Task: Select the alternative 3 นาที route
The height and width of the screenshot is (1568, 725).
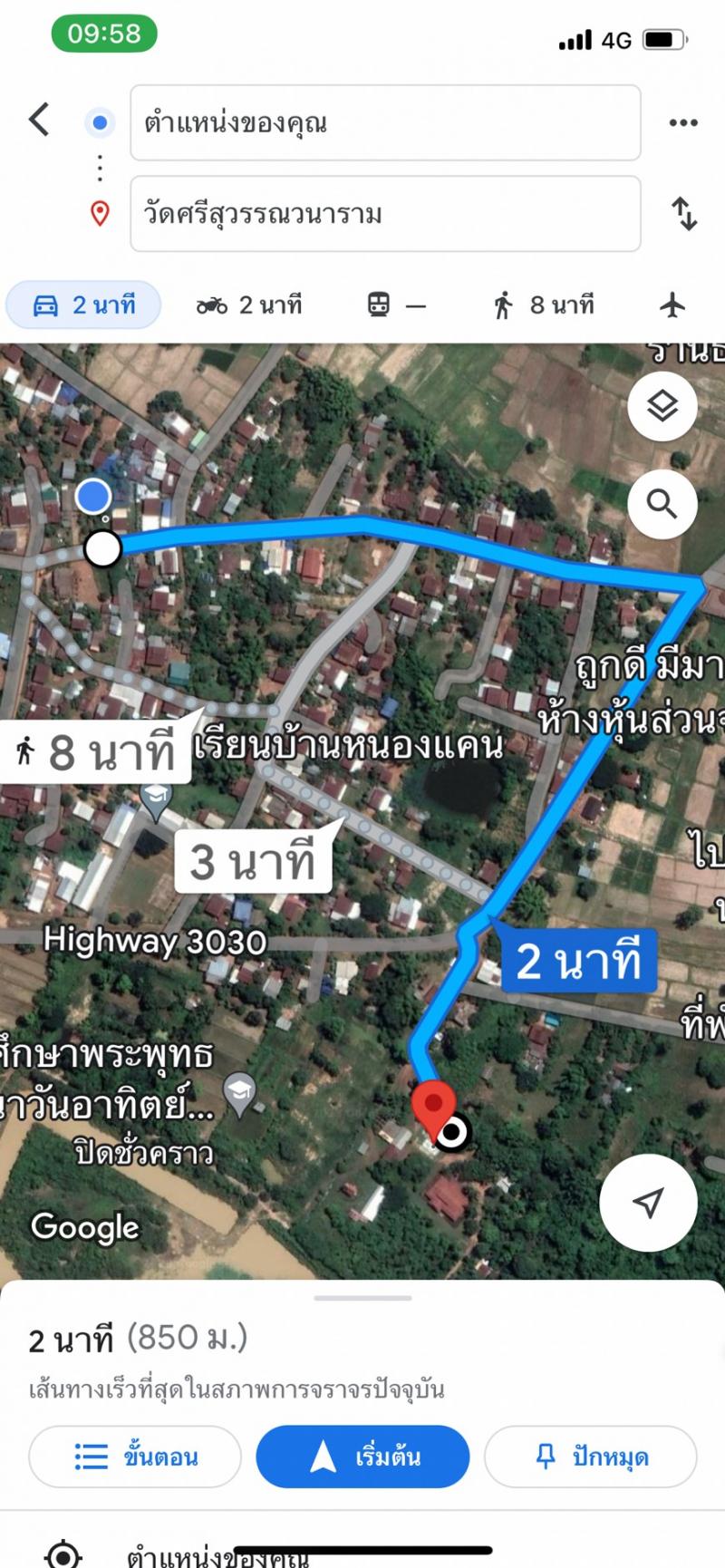Action: click(x=251, y=860)
